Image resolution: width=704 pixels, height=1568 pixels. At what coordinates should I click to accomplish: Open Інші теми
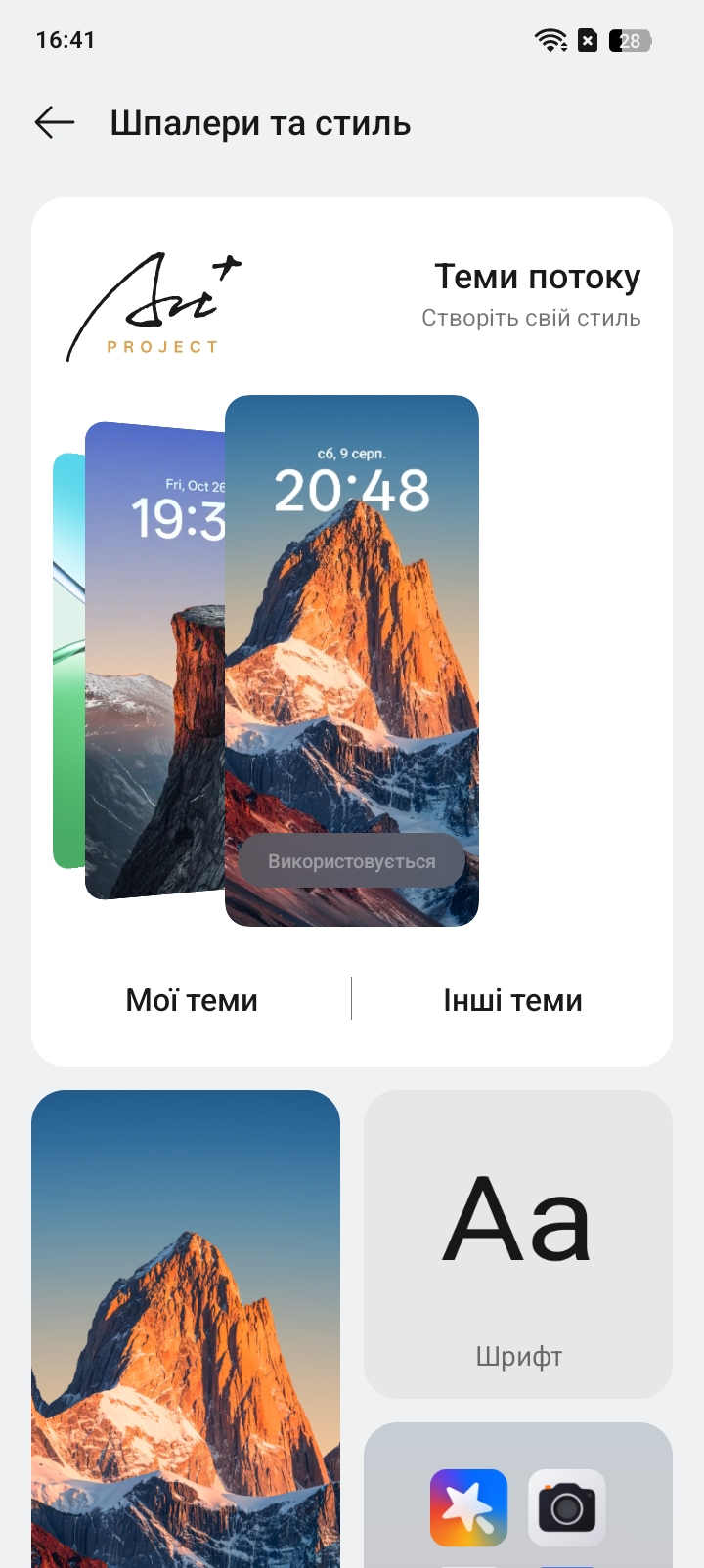point(512,1000)
